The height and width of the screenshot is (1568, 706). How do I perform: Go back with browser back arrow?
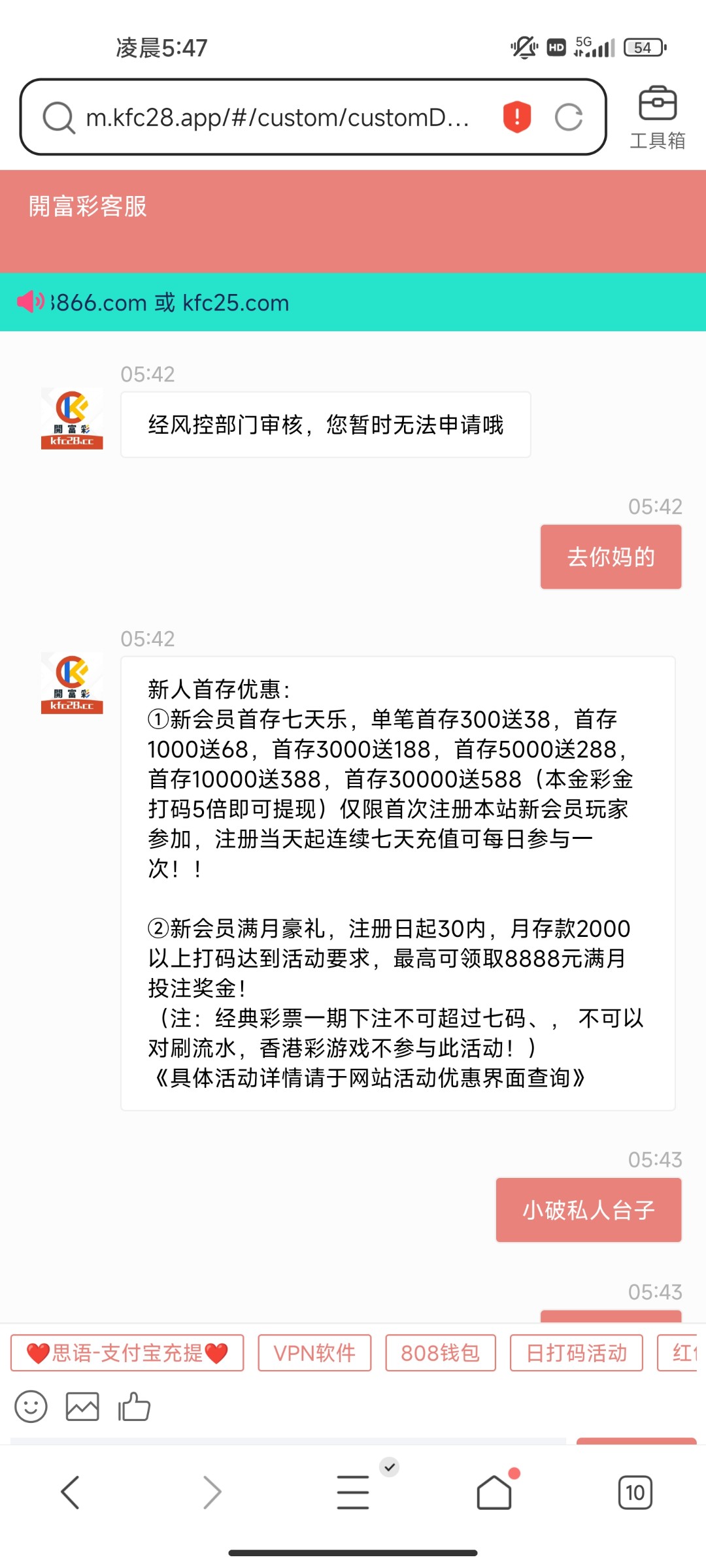pos(71,1492)
